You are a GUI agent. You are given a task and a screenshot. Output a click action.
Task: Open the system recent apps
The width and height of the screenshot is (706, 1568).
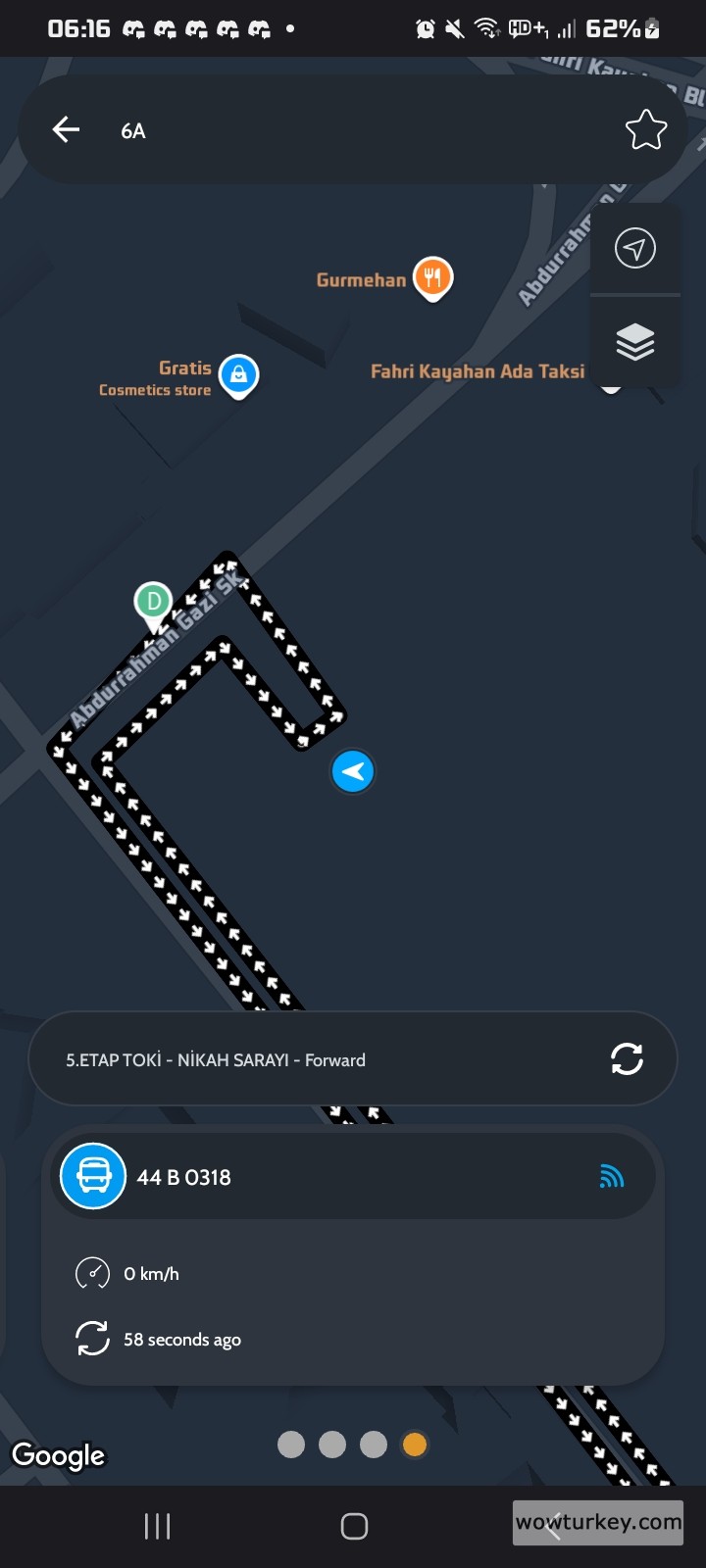click(157, 1526)
